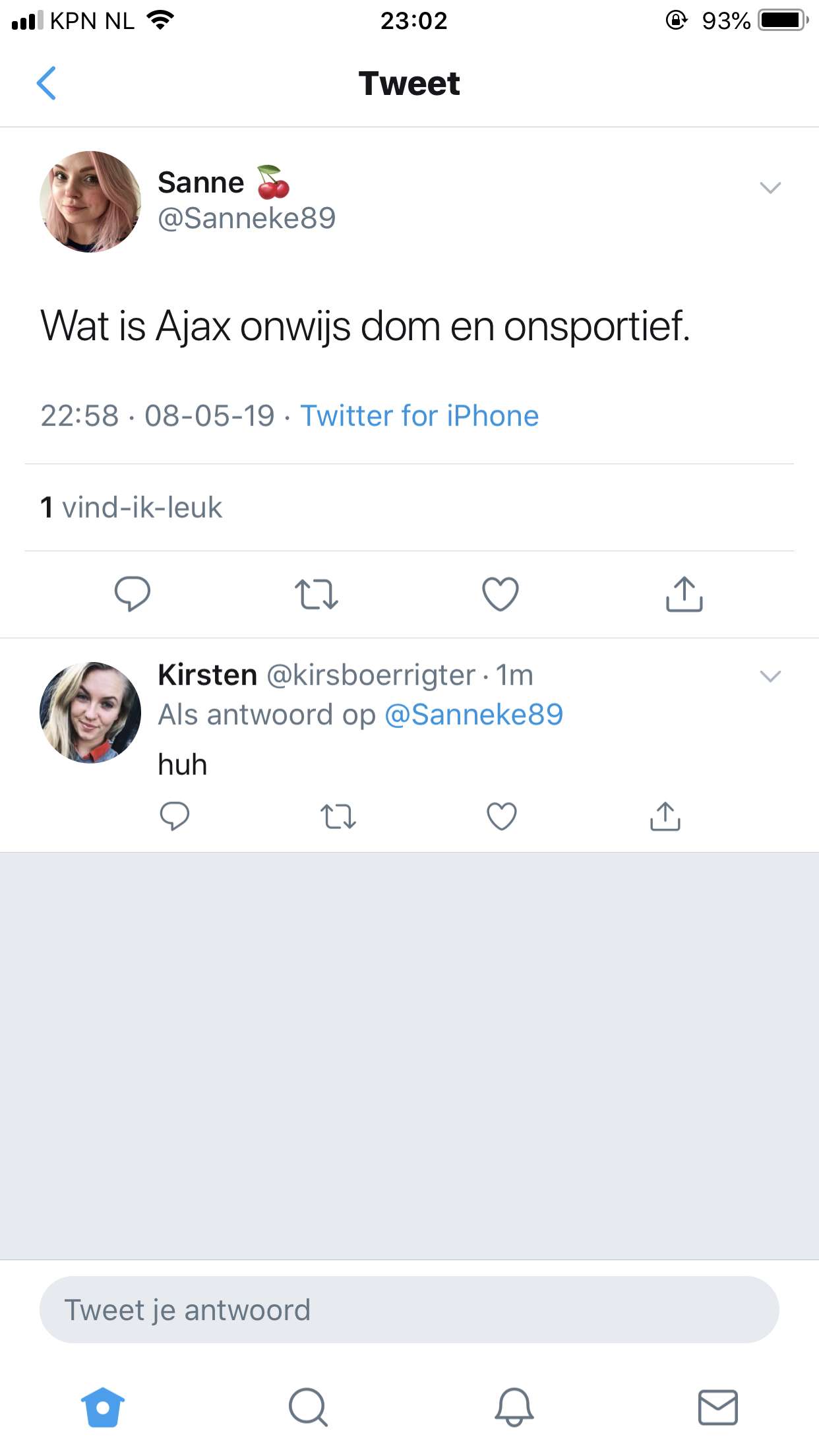Image resolution: width=819 pixels, height=1456 pixels.
Task: Open Sanne's profile picture
Action: (90, 202)
